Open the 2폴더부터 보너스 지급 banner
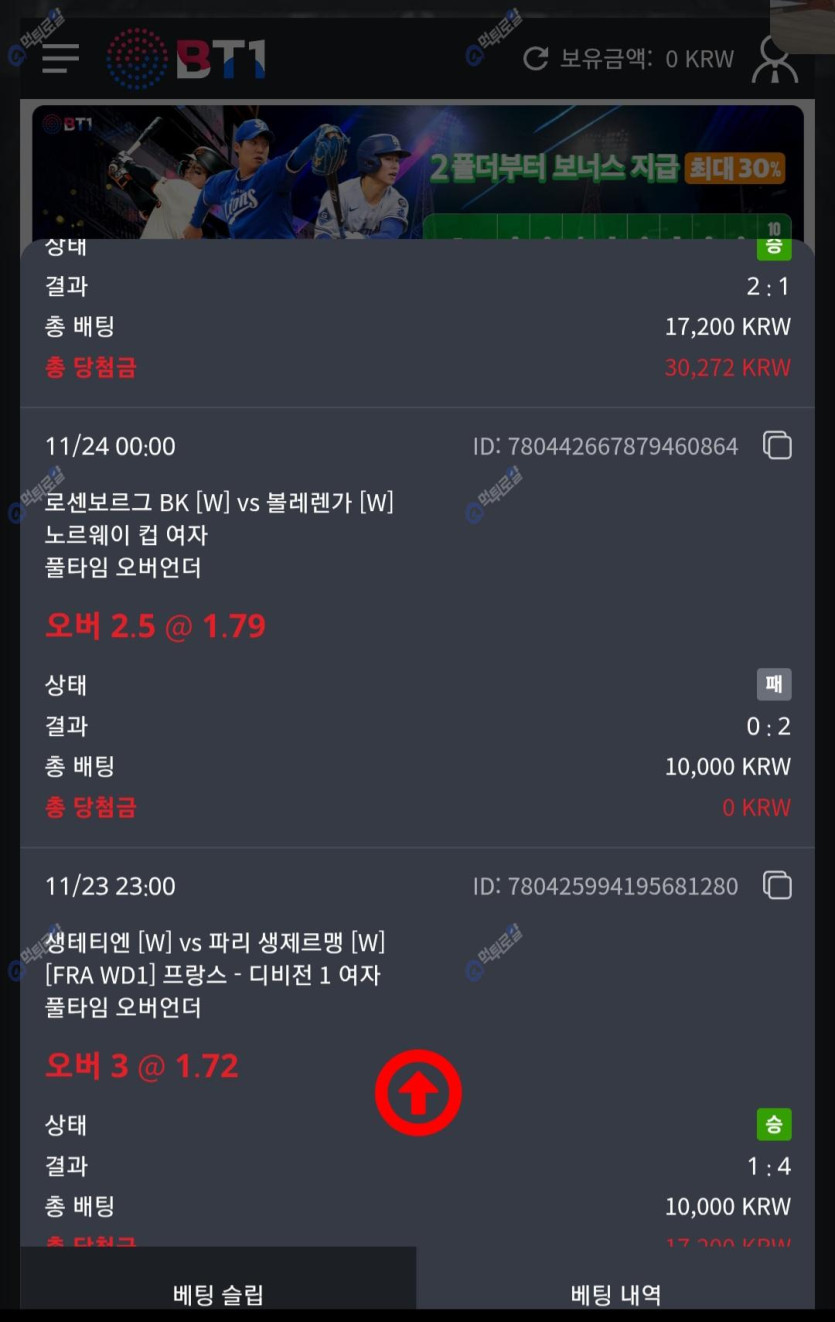The image size is (835, 1322). tap(417, 172)
